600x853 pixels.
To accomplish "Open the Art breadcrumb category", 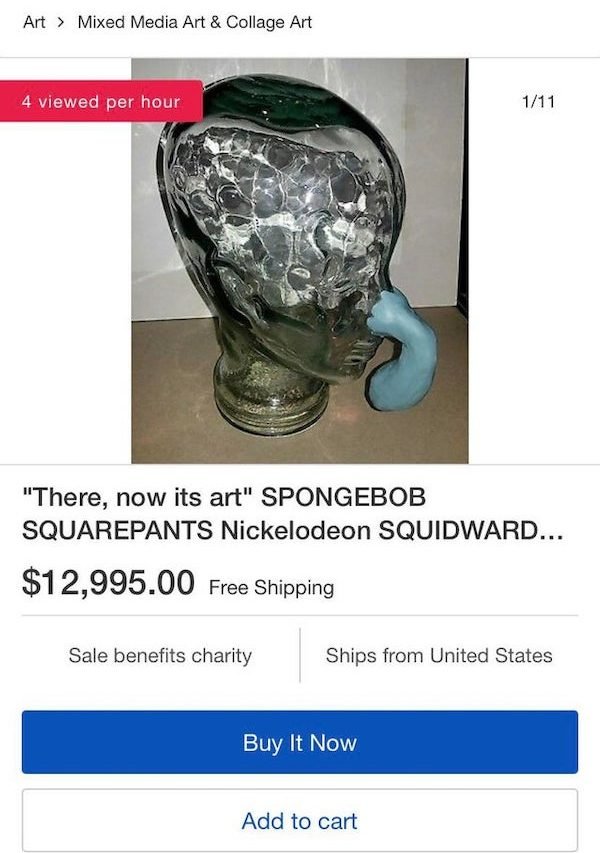I will [33, 22].
